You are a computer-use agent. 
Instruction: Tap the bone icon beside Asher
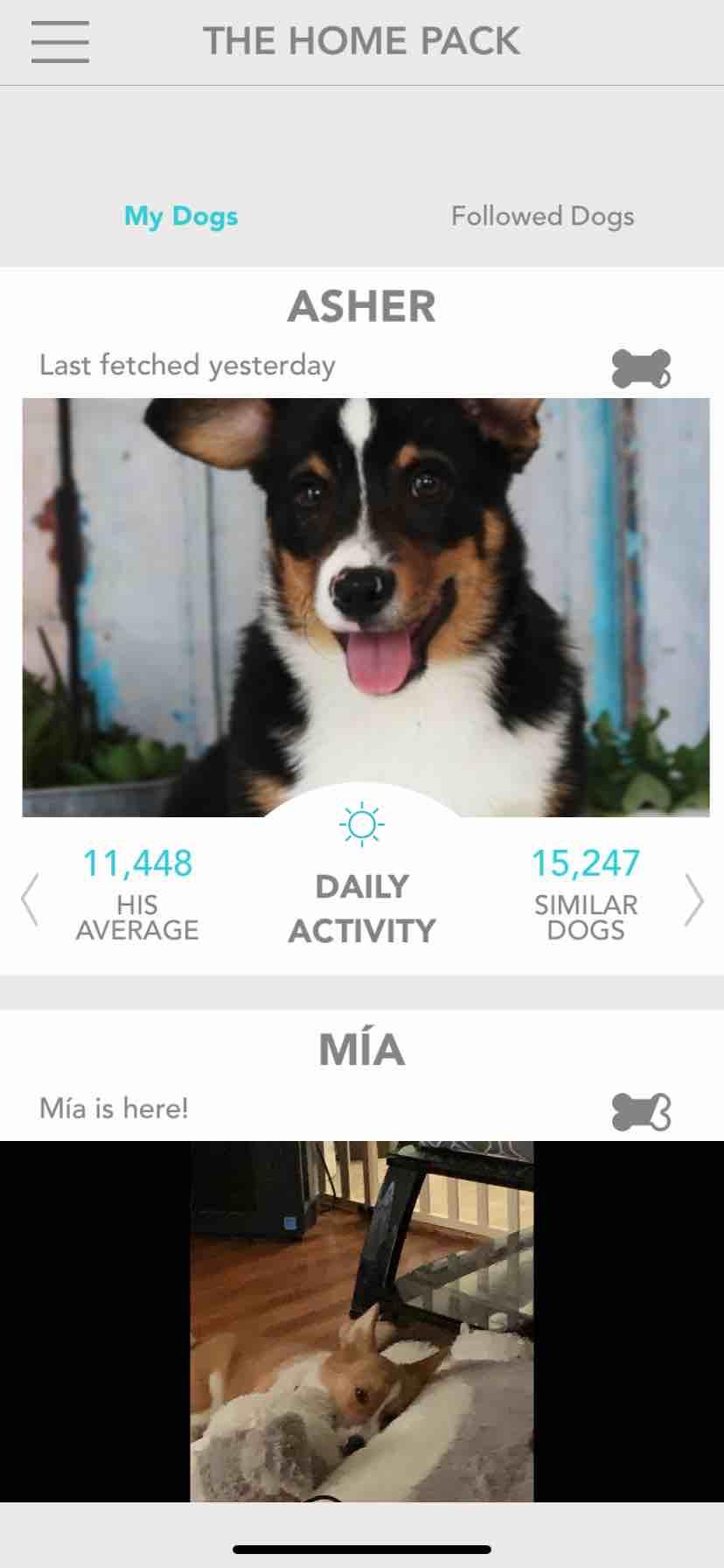[641, 368]
